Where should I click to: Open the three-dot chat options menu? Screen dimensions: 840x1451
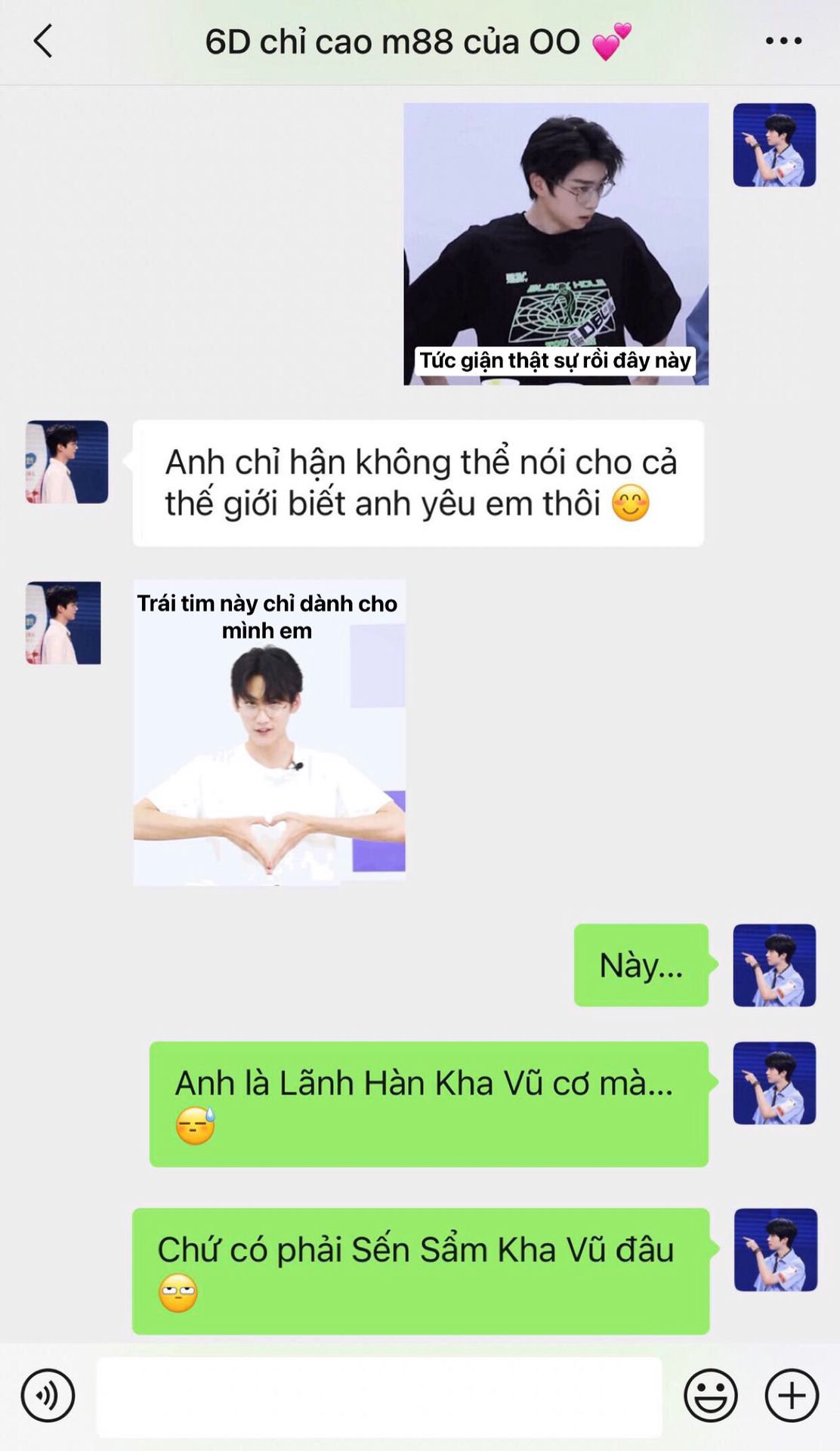coord(783,41)
